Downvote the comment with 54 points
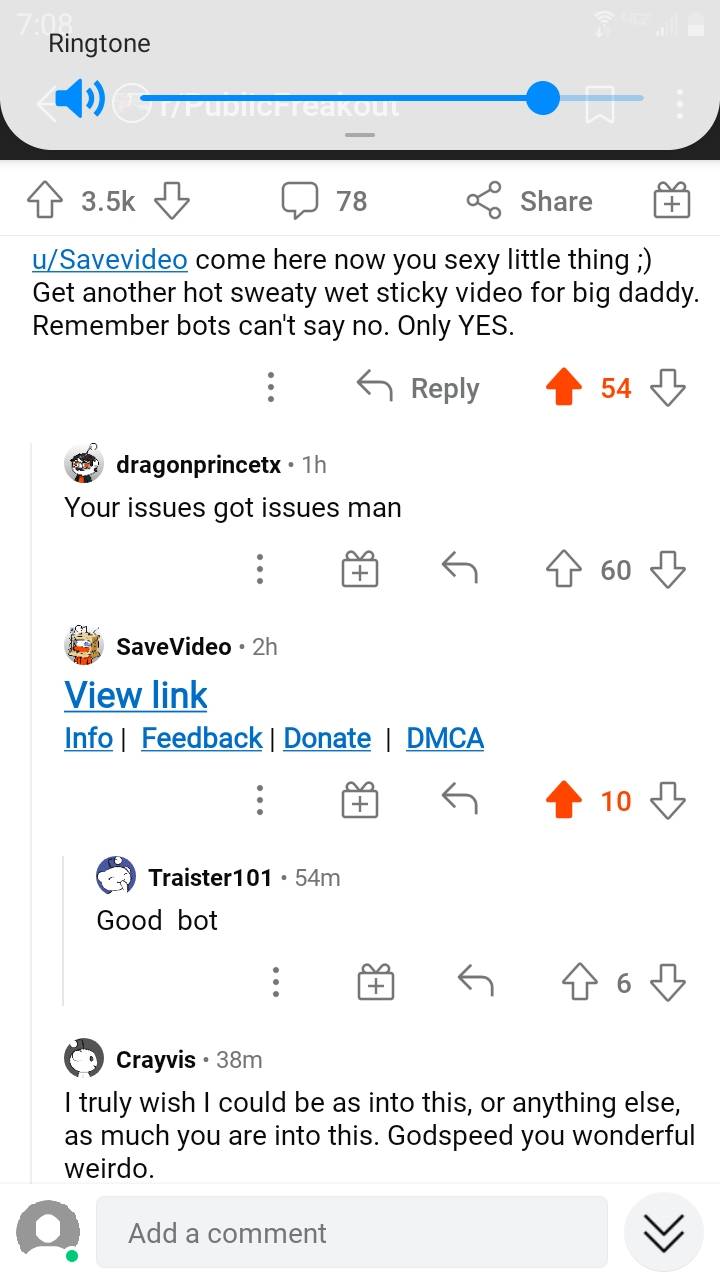 (x=668, y=388)
